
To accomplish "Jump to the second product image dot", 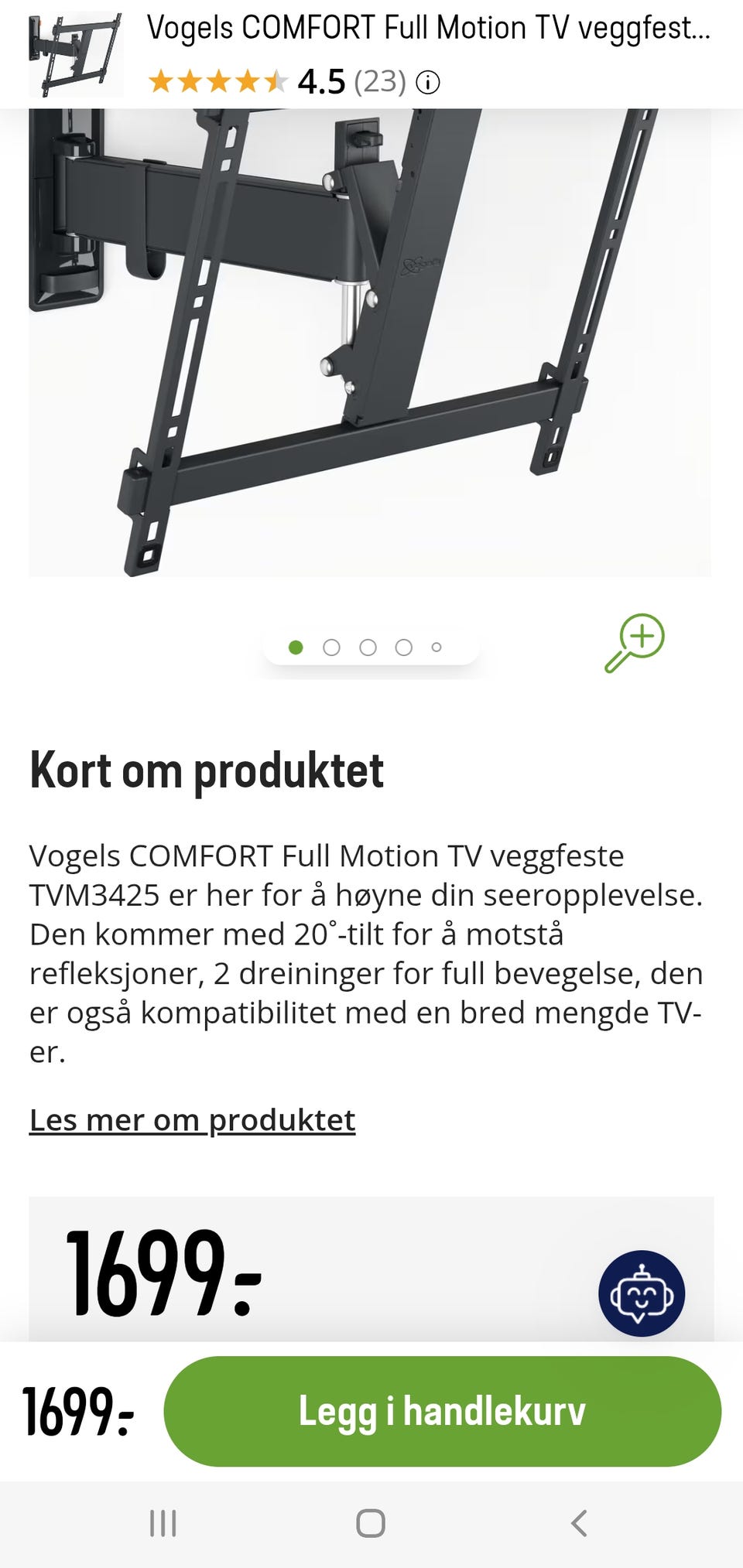I will 331,647.
